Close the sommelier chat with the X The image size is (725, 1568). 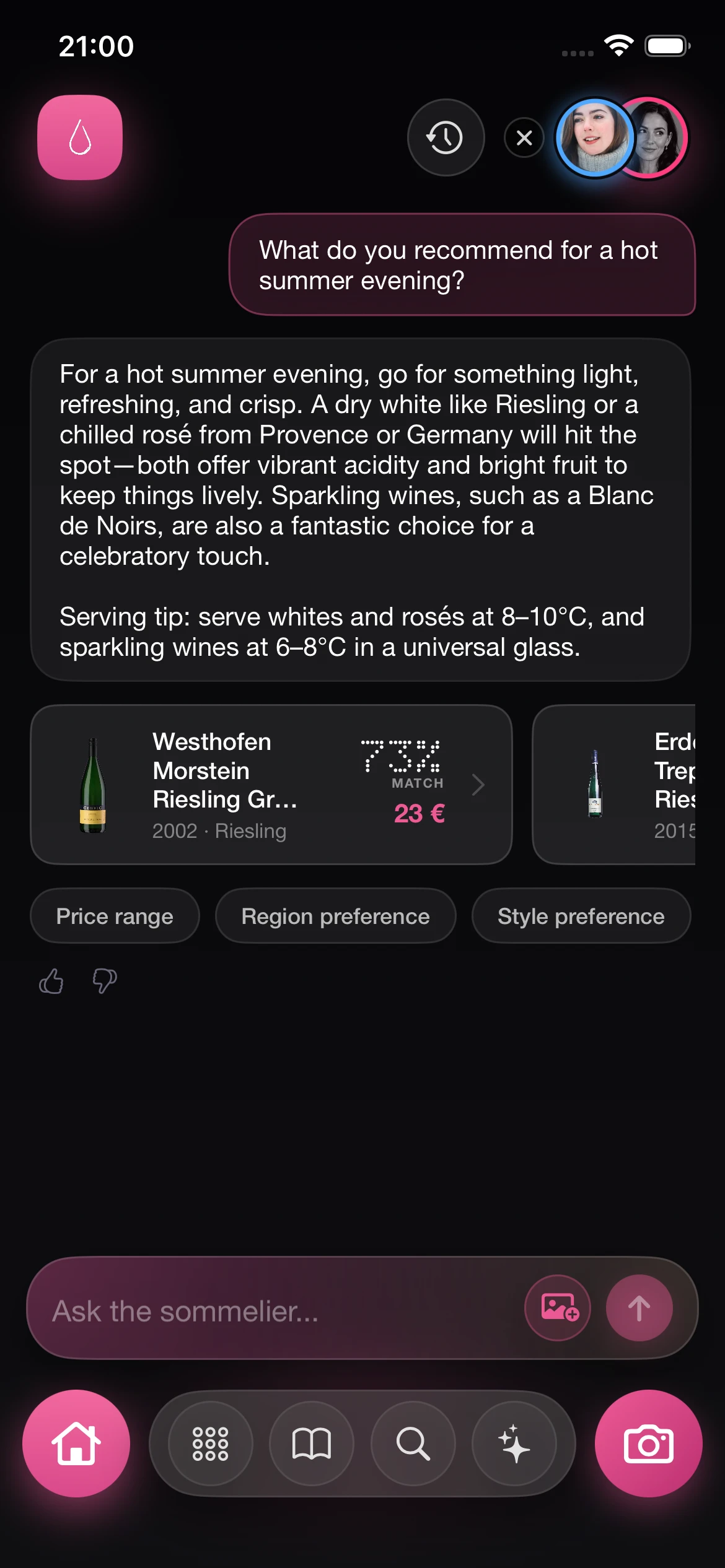(x=524, y=137)
